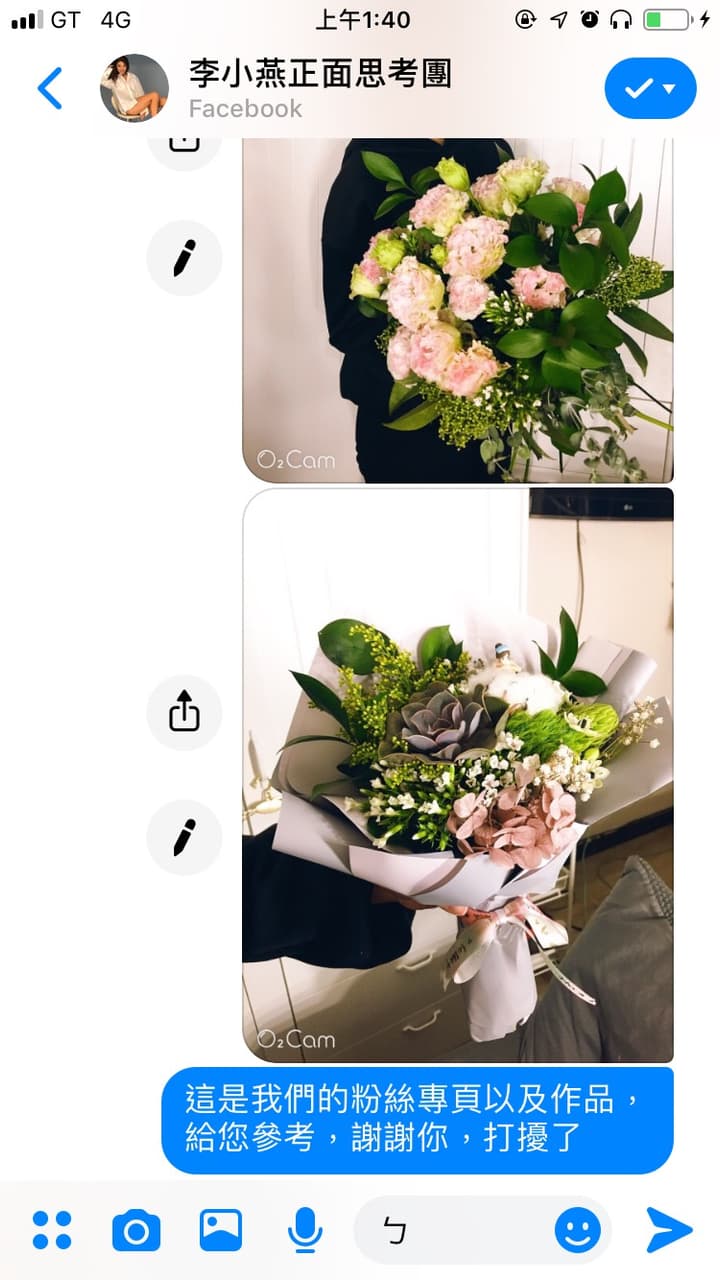Image resolution: width=720 pixels, height=1280 pixels.
Task: Edit the wrapped succulent bouquet photo
Action: [x=184, y=837]
